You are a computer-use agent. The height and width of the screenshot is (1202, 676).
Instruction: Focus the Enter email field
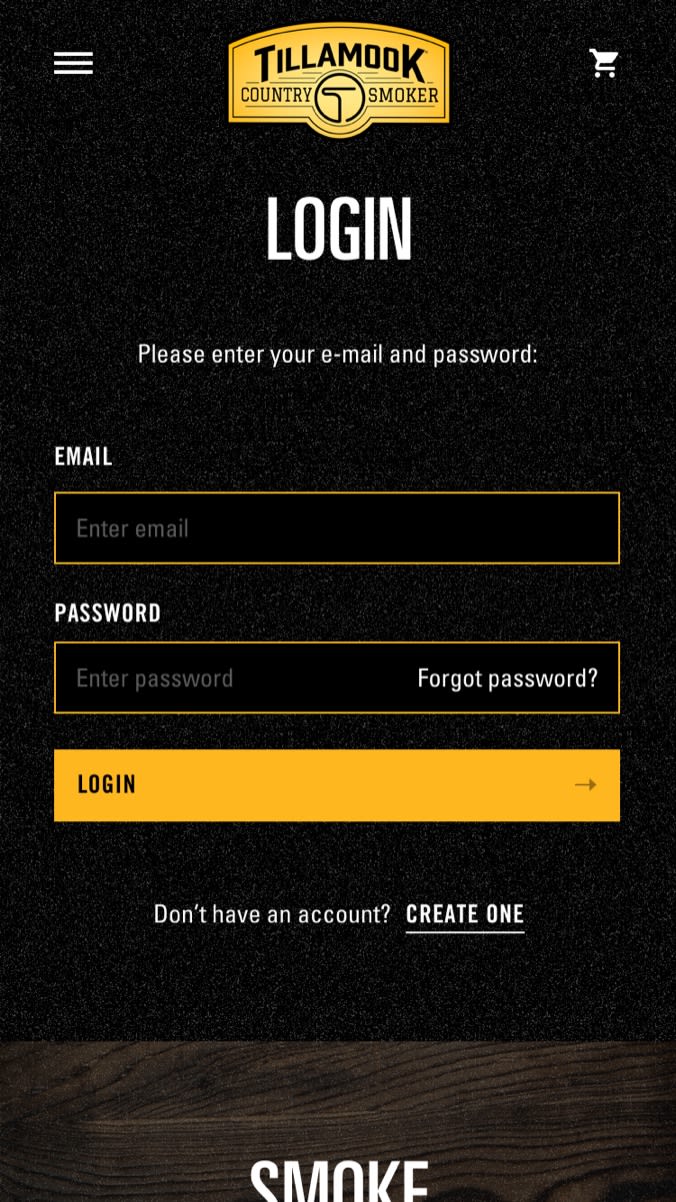point(337,528)
